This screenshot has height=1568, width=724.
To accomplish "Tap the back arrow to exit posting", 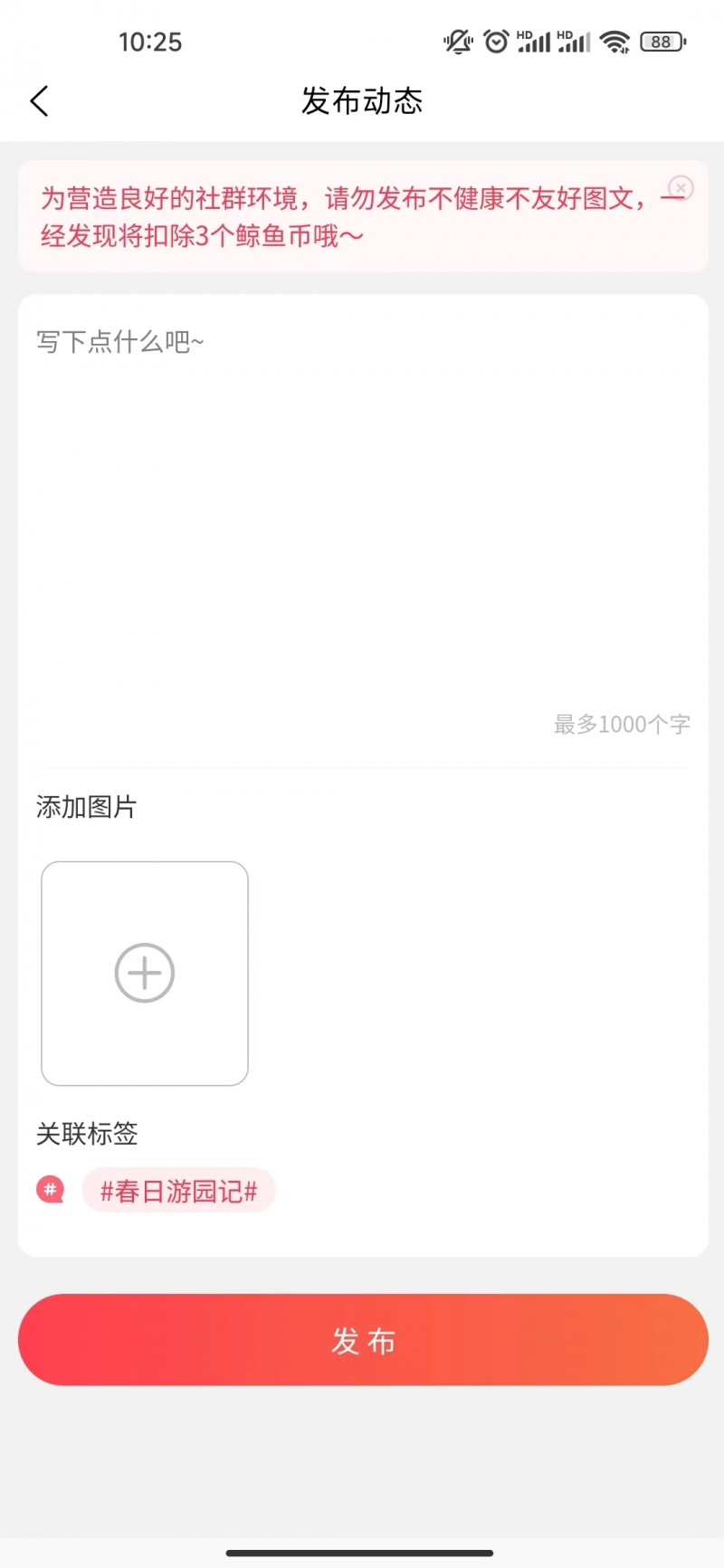I will tap(39, 100).
